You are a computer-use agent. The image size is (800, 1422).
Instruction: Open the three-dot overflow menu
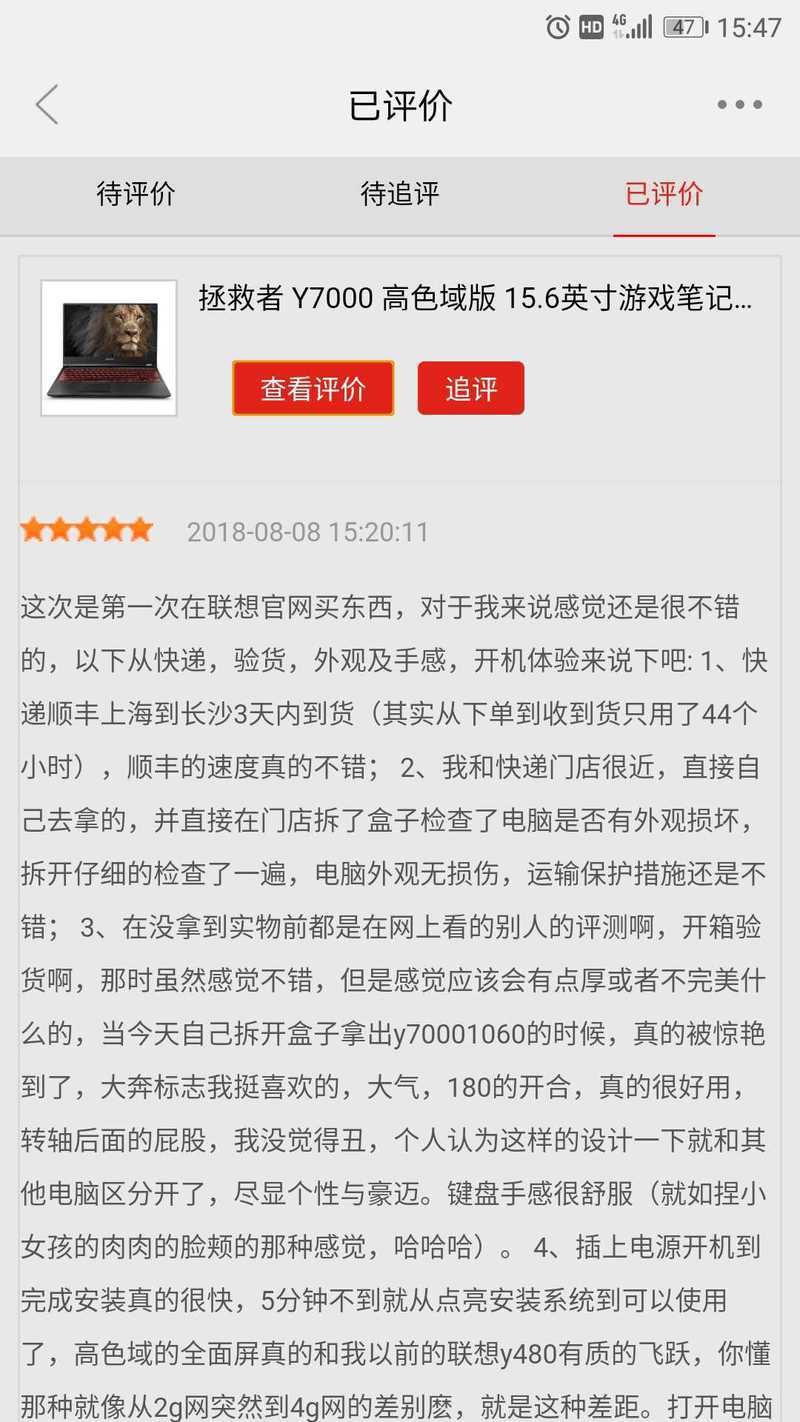point(739,105)
